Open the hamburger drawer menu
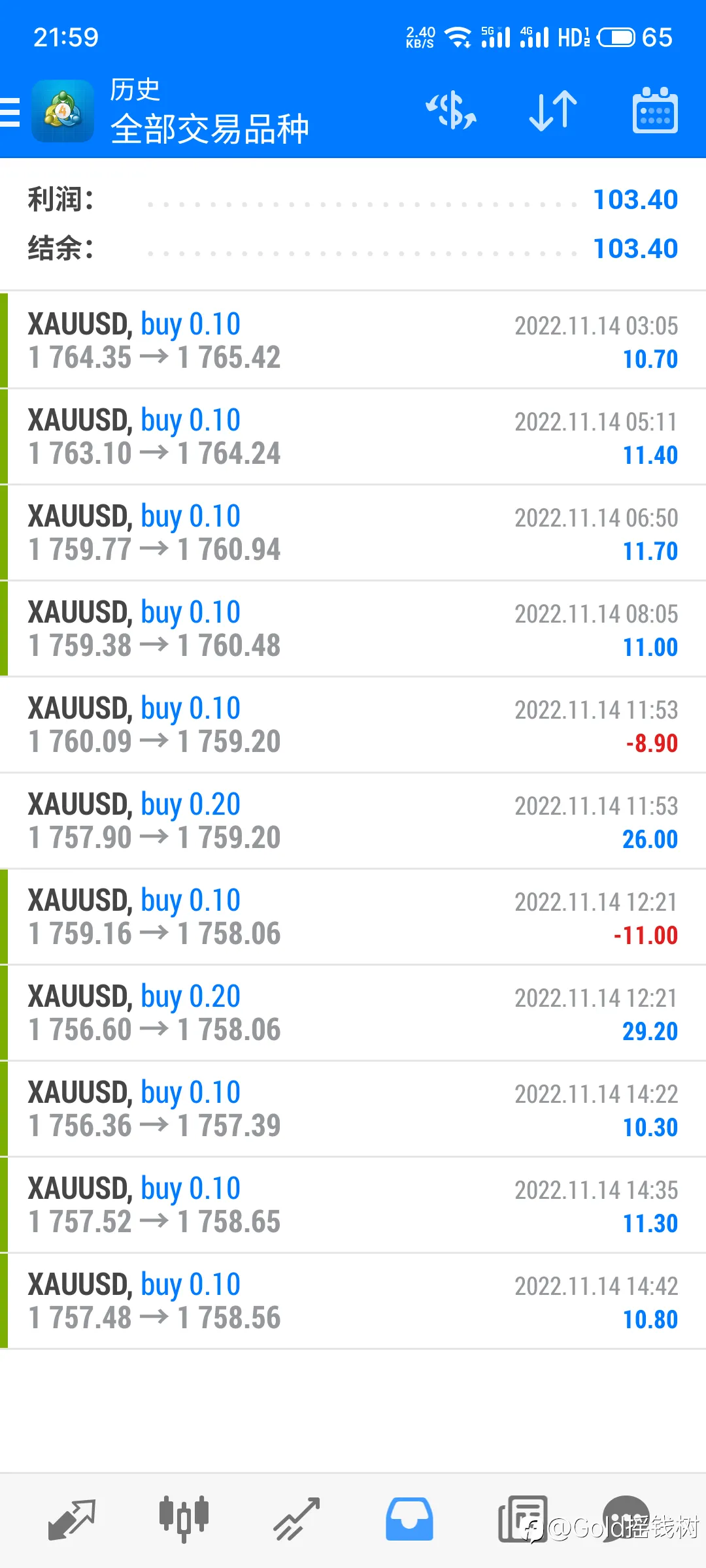Screen dimensions: 706x1568 point(10,112)
